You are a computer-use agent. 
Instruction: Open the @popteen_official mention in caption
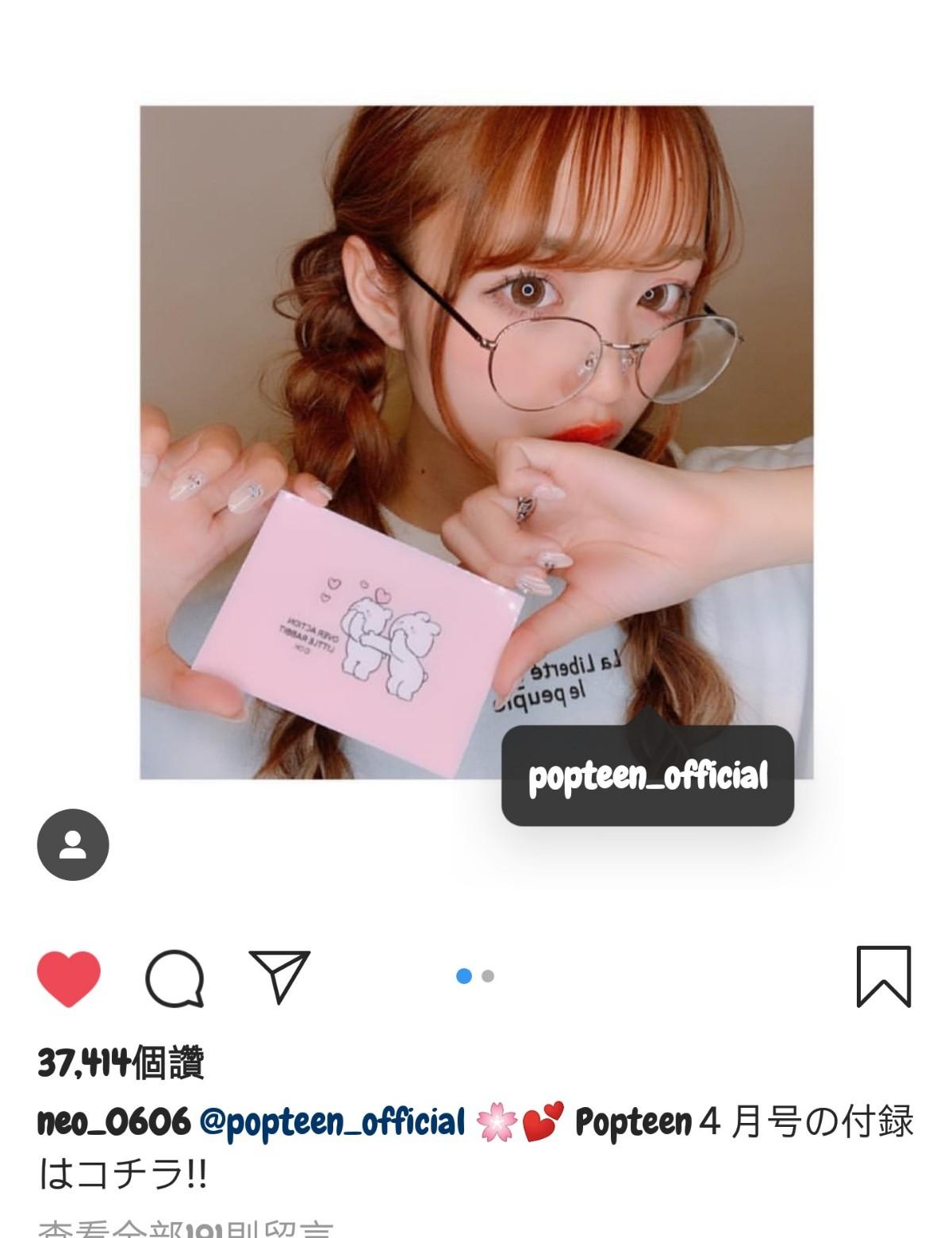(x=332, y=1123)
